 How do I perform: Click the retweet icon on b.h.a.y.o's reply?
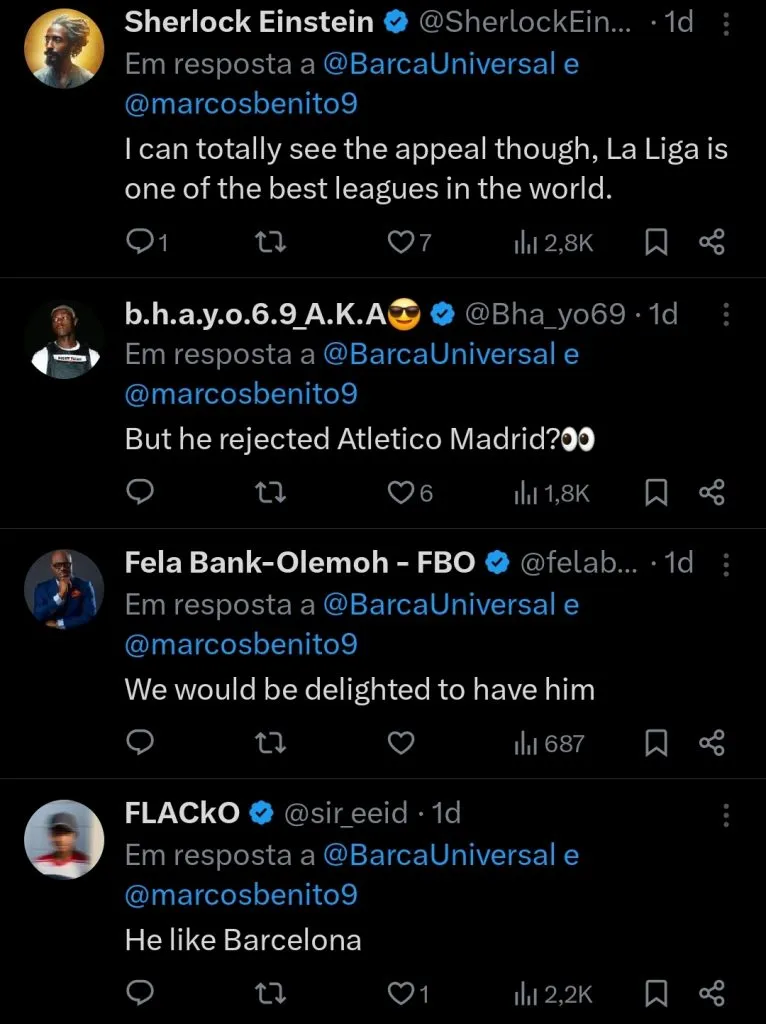268,492
